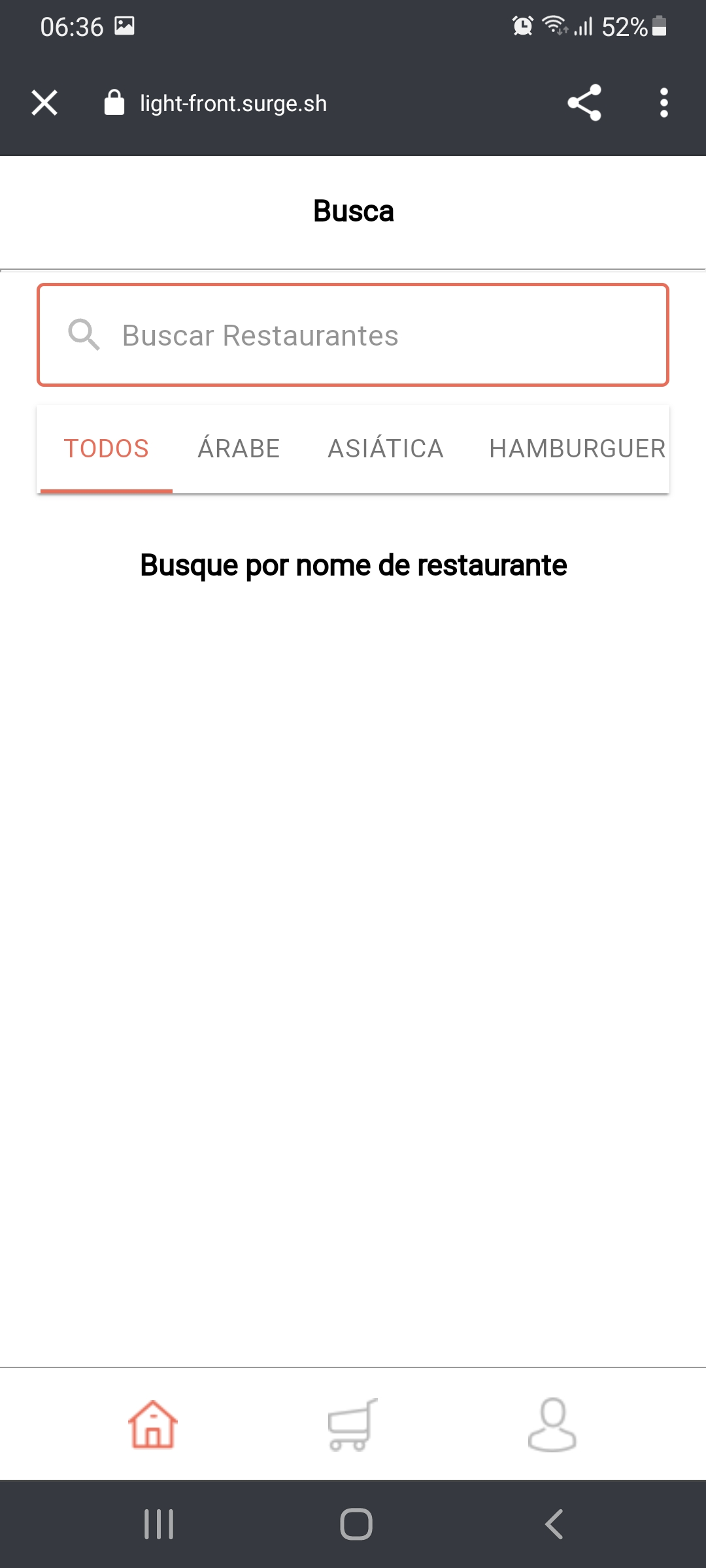This screenshot has height=1568, width=706.
Task: Click the light-front.surge.sh address text
Action: click(233, 103)
